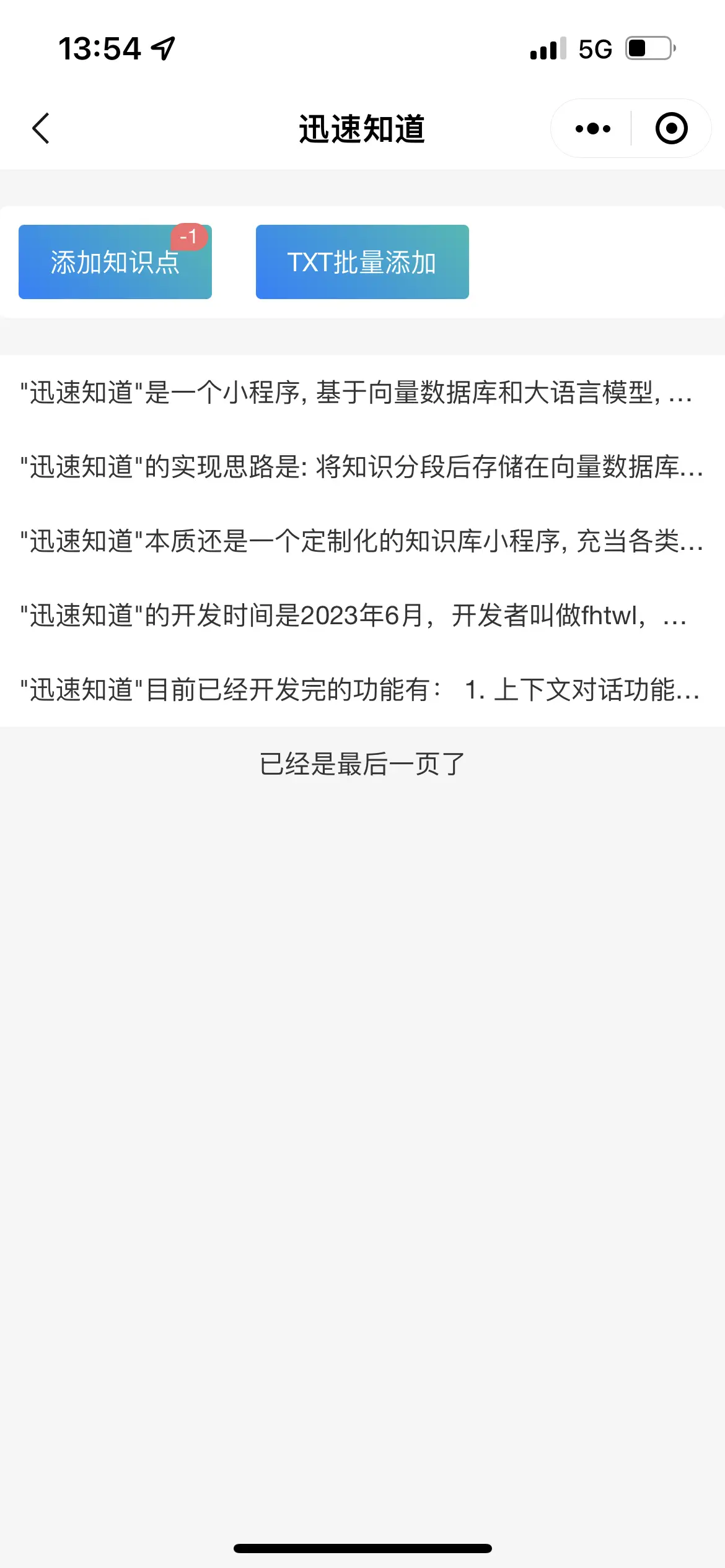
Task: Open the entry about 定制化的知识库小程序
Action: click(362, 541)
